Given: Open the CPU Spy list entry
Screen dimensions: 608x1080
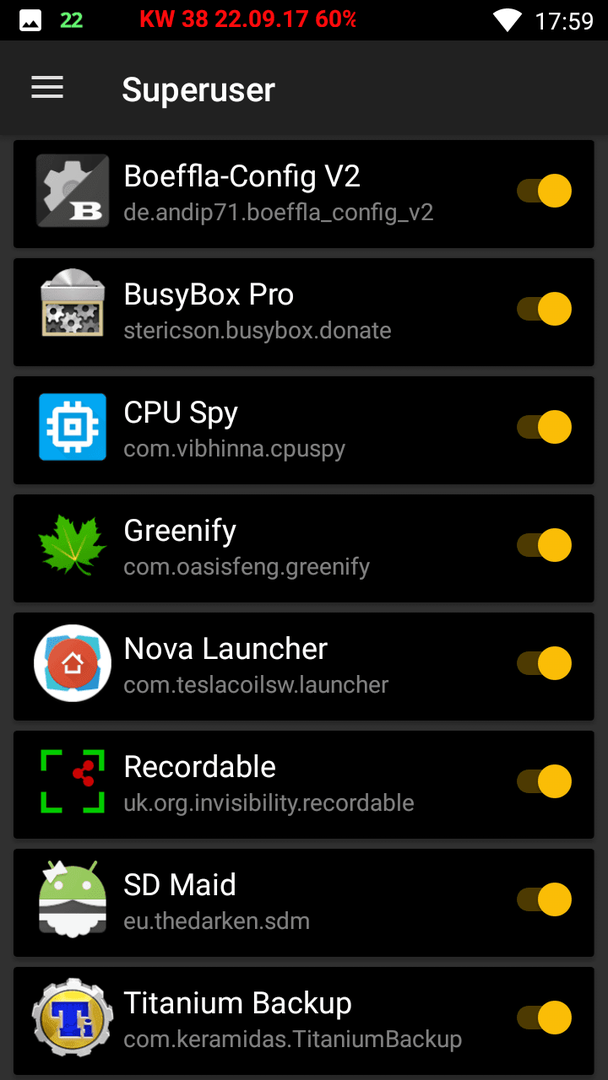Looking at the screenshot, I should 304,430.
